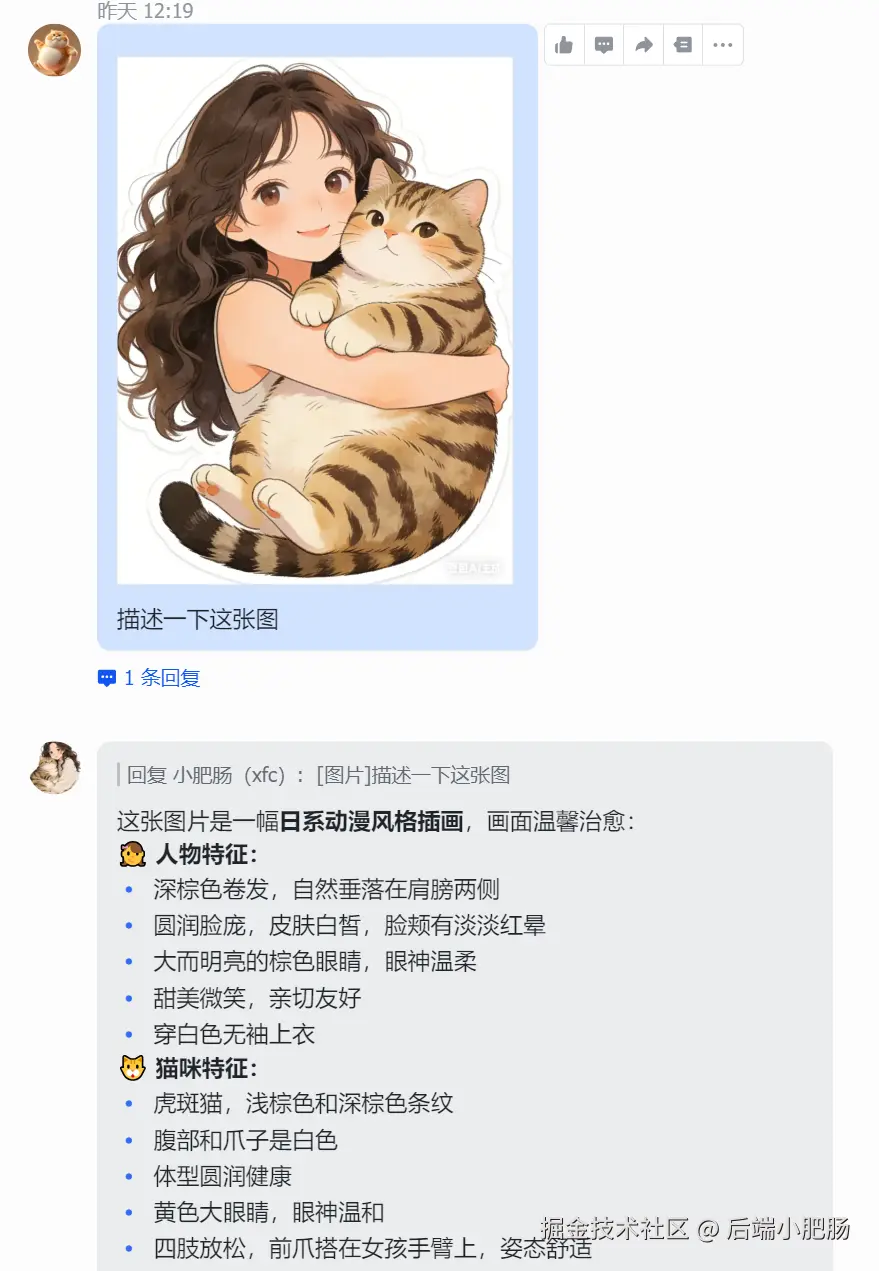Viewport: 879px width, 1271px height.
Task: Tap the tag icon in the message toolbar
Action: pos(683,45)
